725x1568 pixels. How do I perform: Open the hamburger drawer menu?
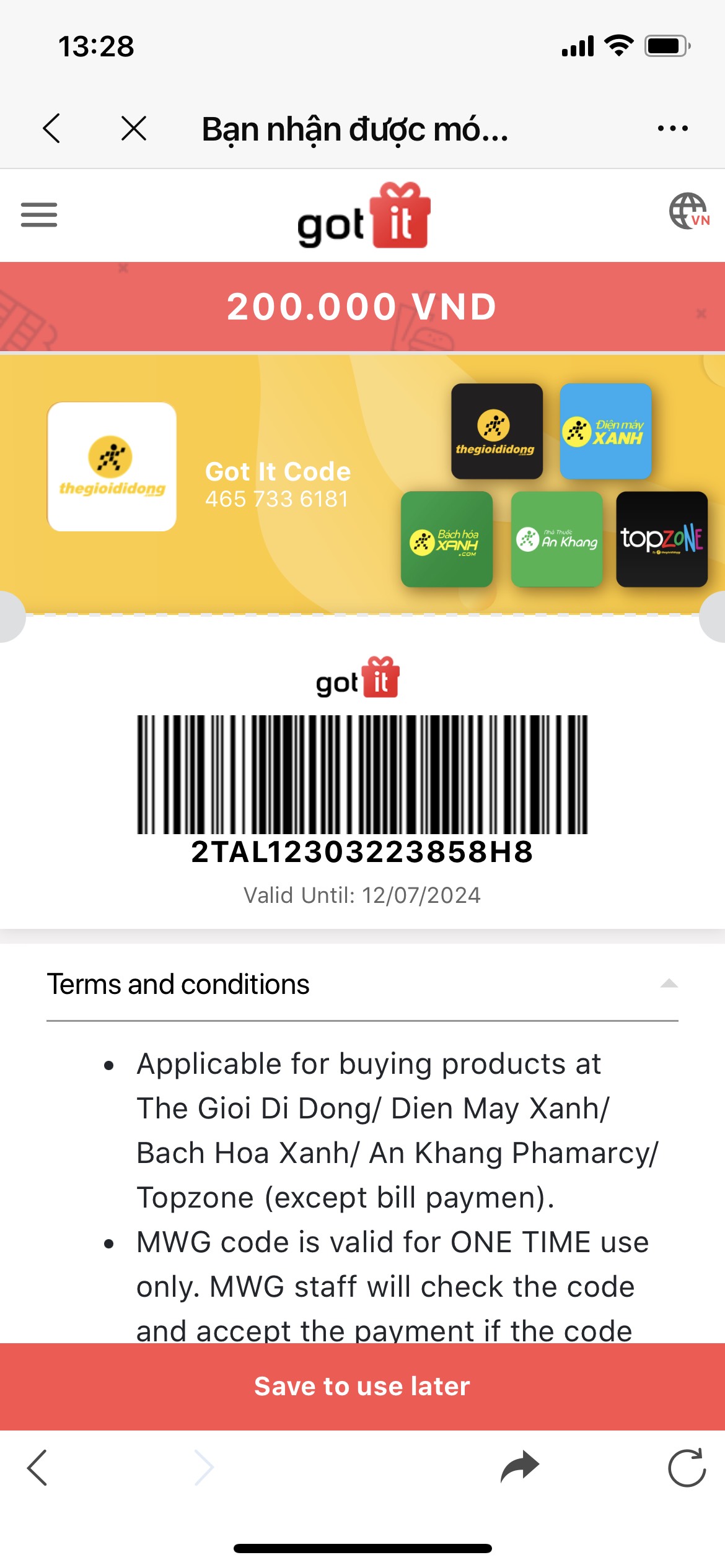(x=39, y=215)
